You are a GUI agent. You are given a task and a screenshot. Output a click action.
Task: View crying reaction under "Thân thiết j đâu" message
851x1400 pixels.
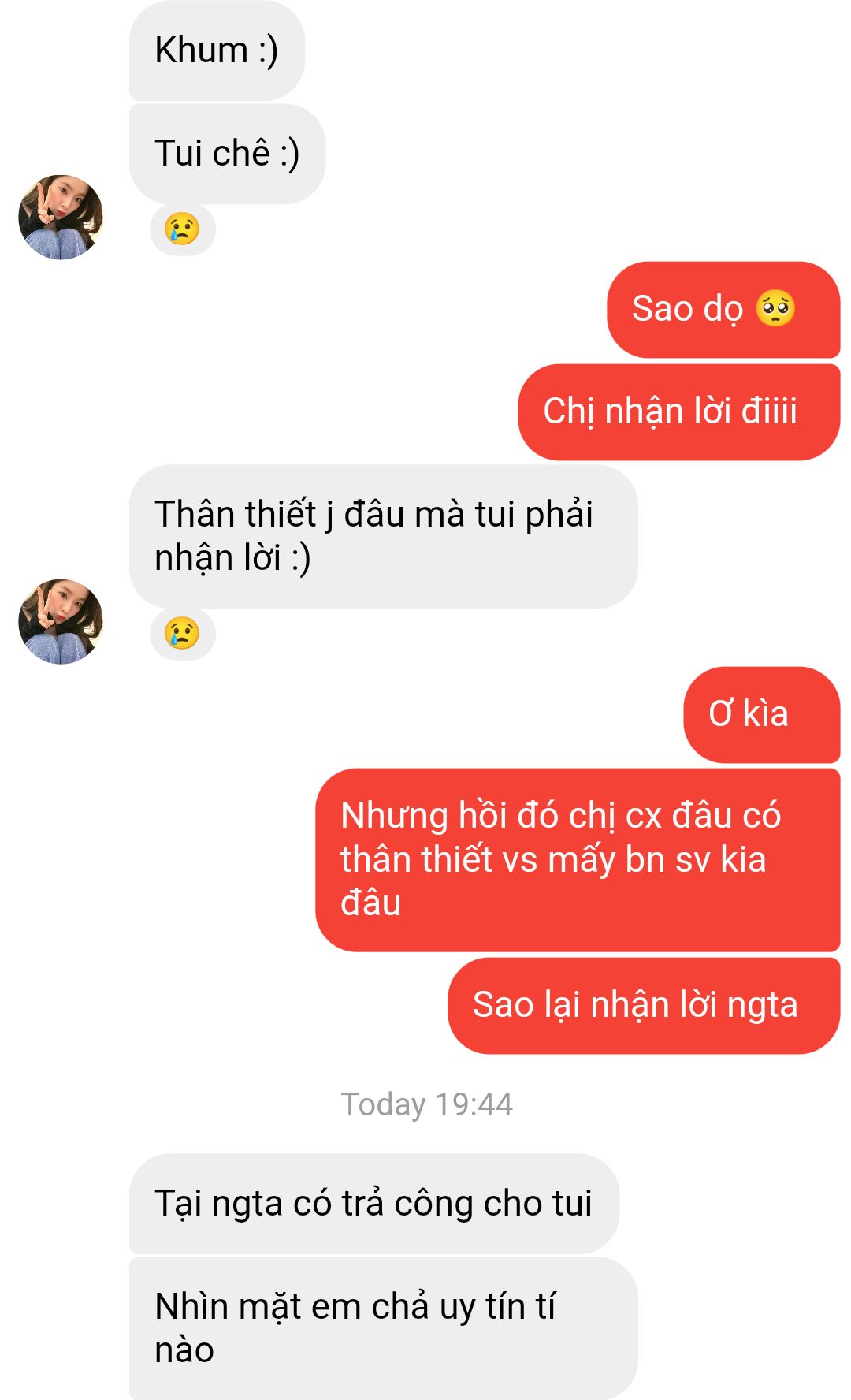pyautogui.click(x=182, y=634)
